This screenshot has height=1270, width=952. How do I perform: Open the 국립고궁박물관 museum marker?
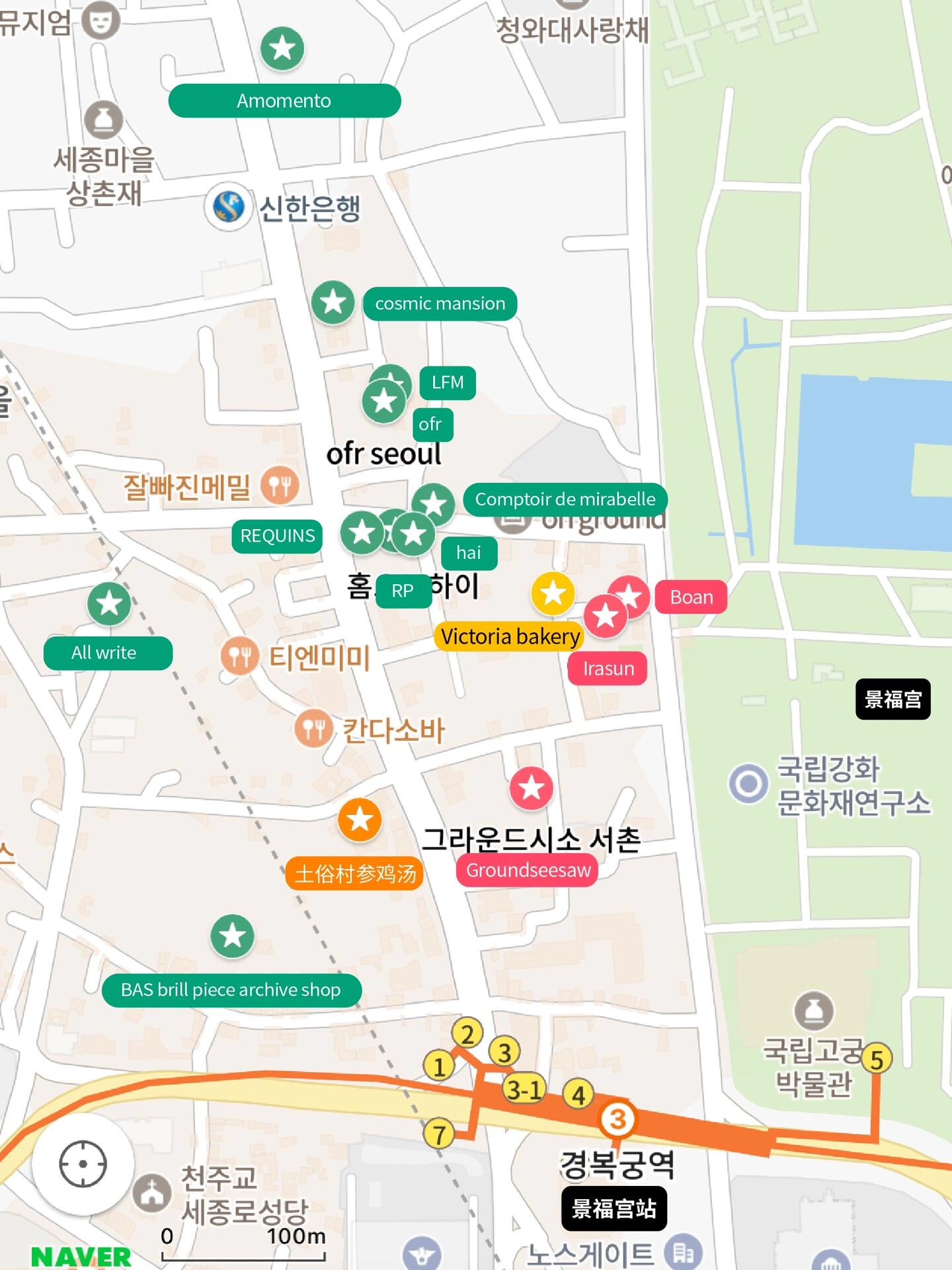click(x=814, y=1011)
